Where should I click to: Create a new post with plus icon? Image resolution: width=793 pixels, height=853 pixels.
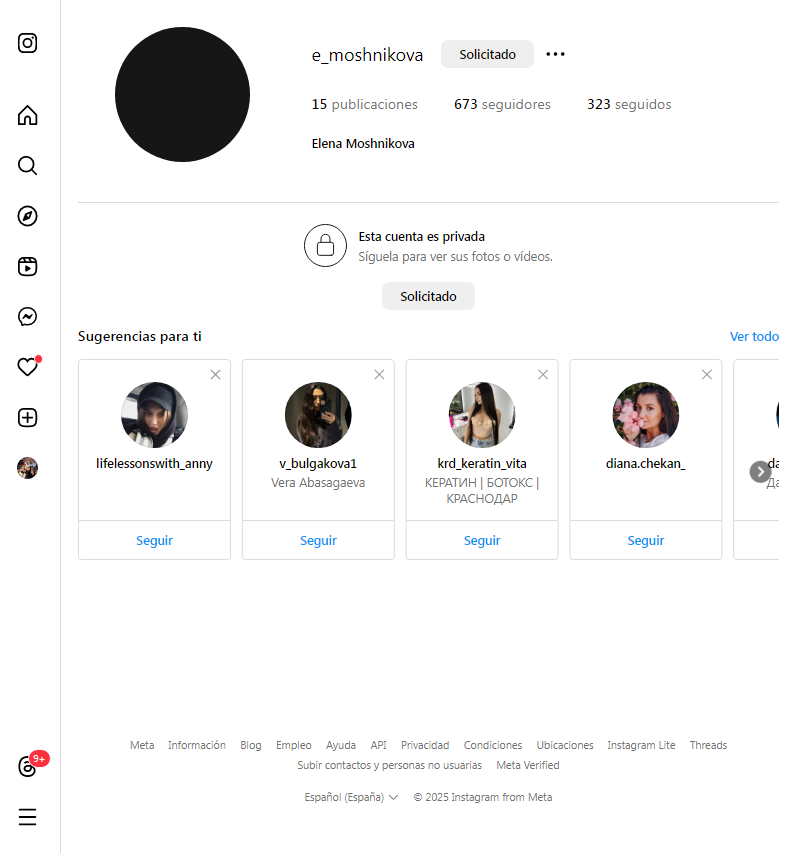(27, 418)
